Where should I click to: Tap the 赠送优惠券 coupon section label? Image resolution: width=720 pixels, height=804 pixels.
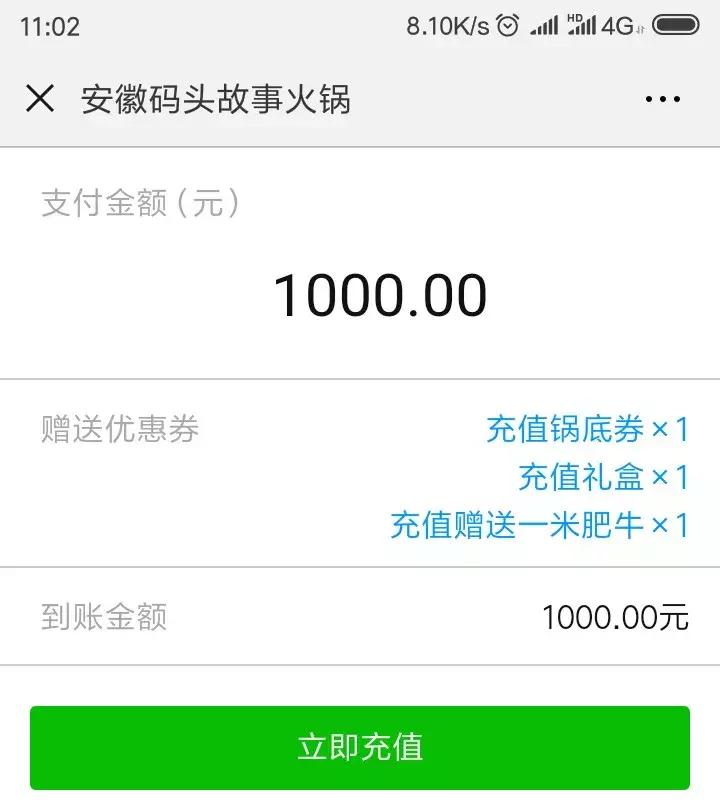click(120, 428)
